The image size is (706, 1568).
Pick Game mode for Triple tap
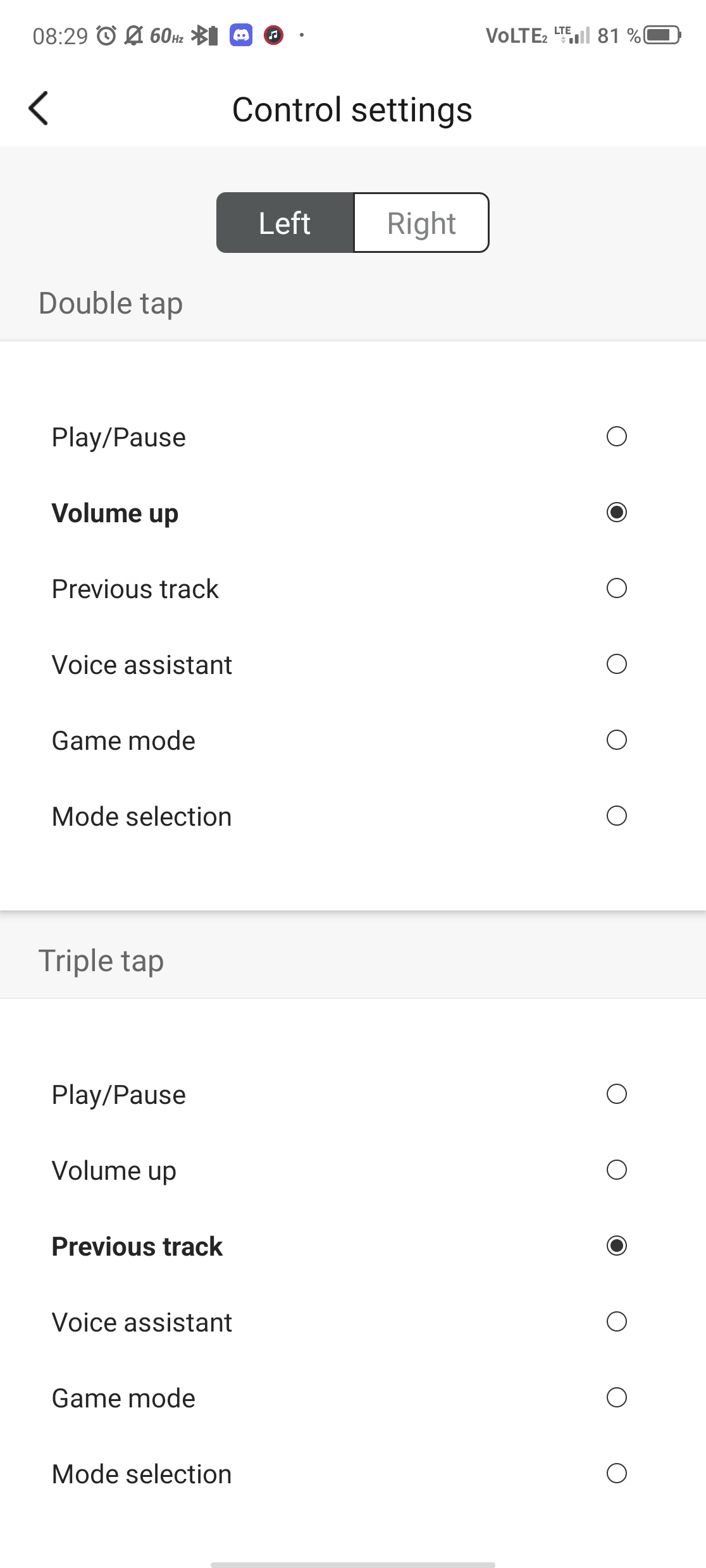(x=353, y=1398)
